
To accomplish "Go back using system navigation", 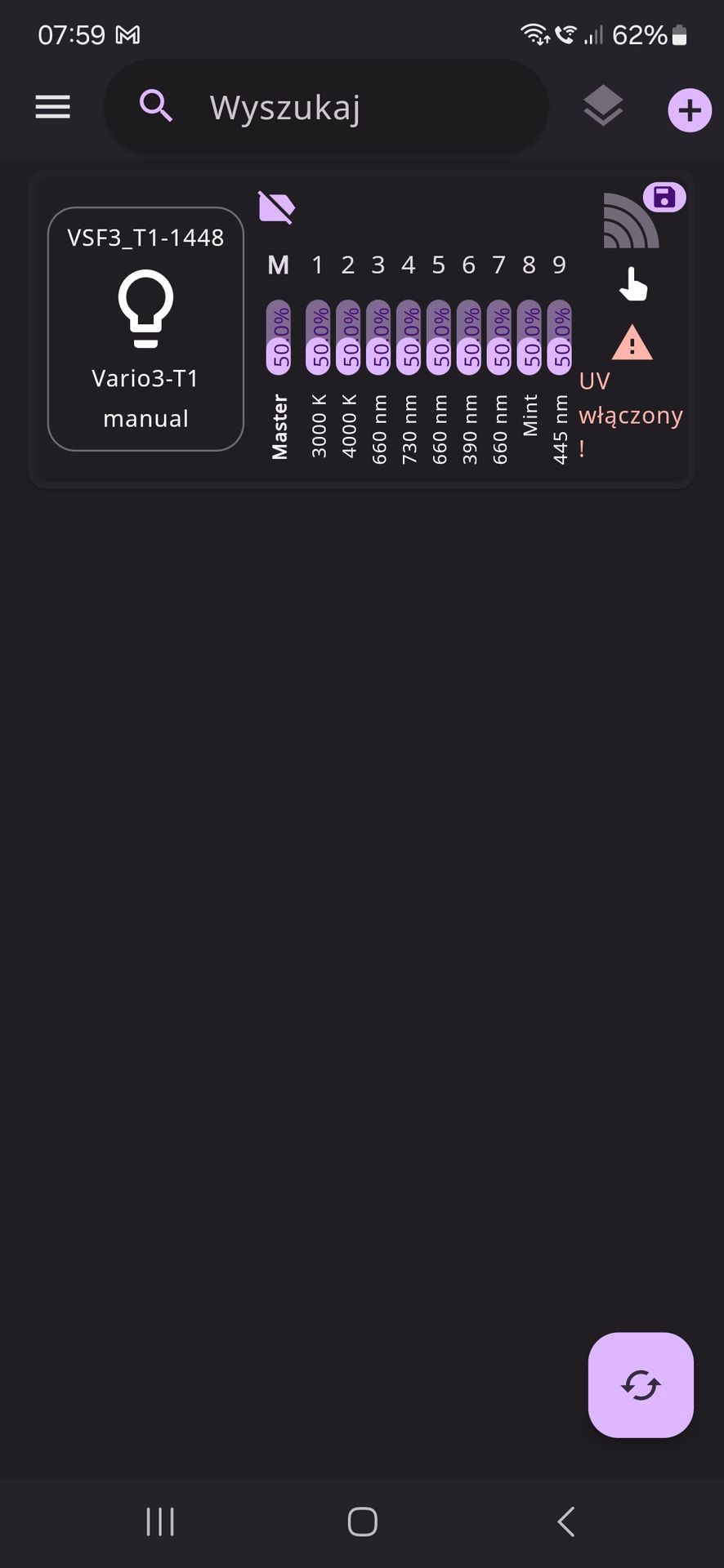I will click(x=565, y=1521).
